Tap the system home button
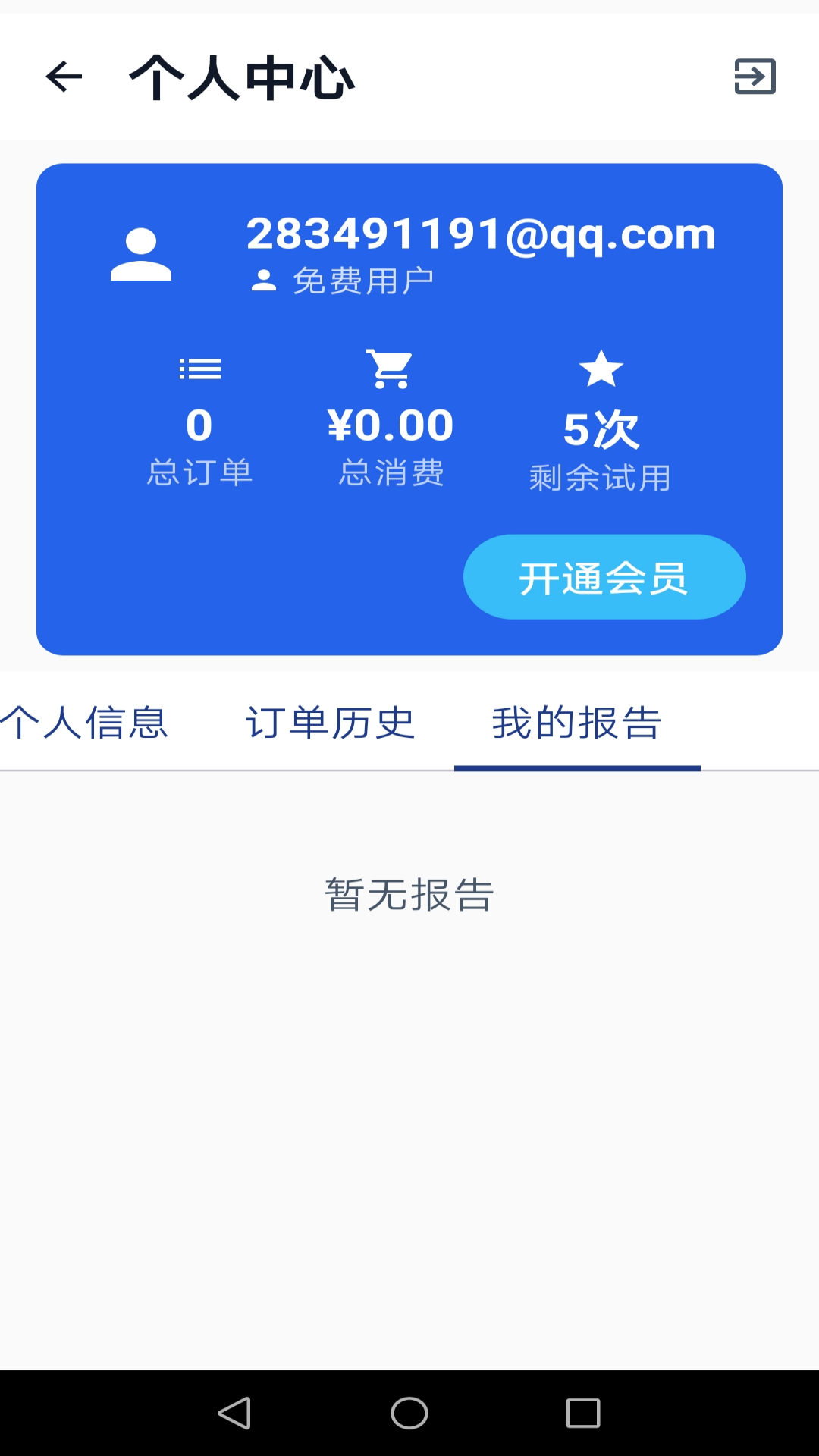Image resolution: width=819 pixels, height=1456 pixels. click(x=409, y=1413)
